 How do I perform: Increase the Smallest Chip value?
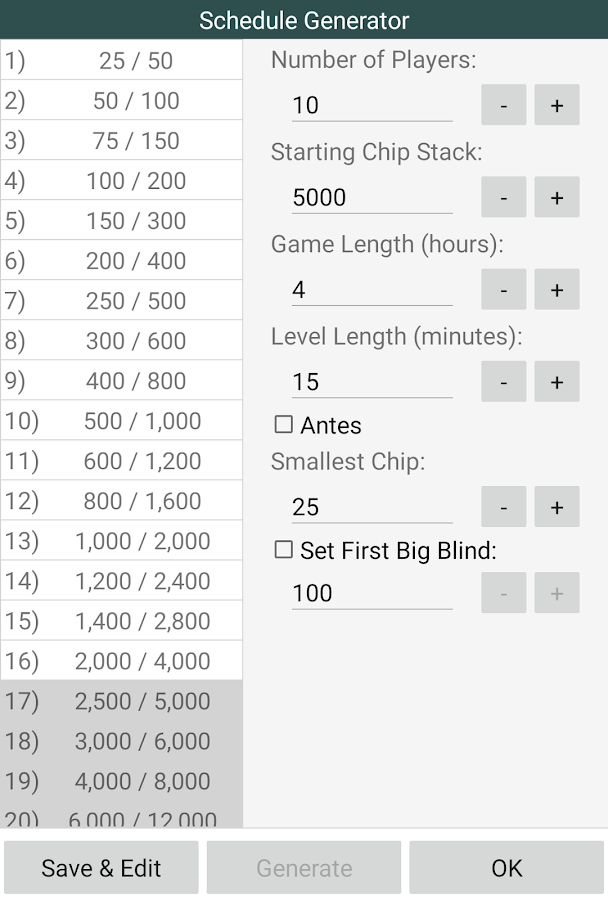(556, 507)
